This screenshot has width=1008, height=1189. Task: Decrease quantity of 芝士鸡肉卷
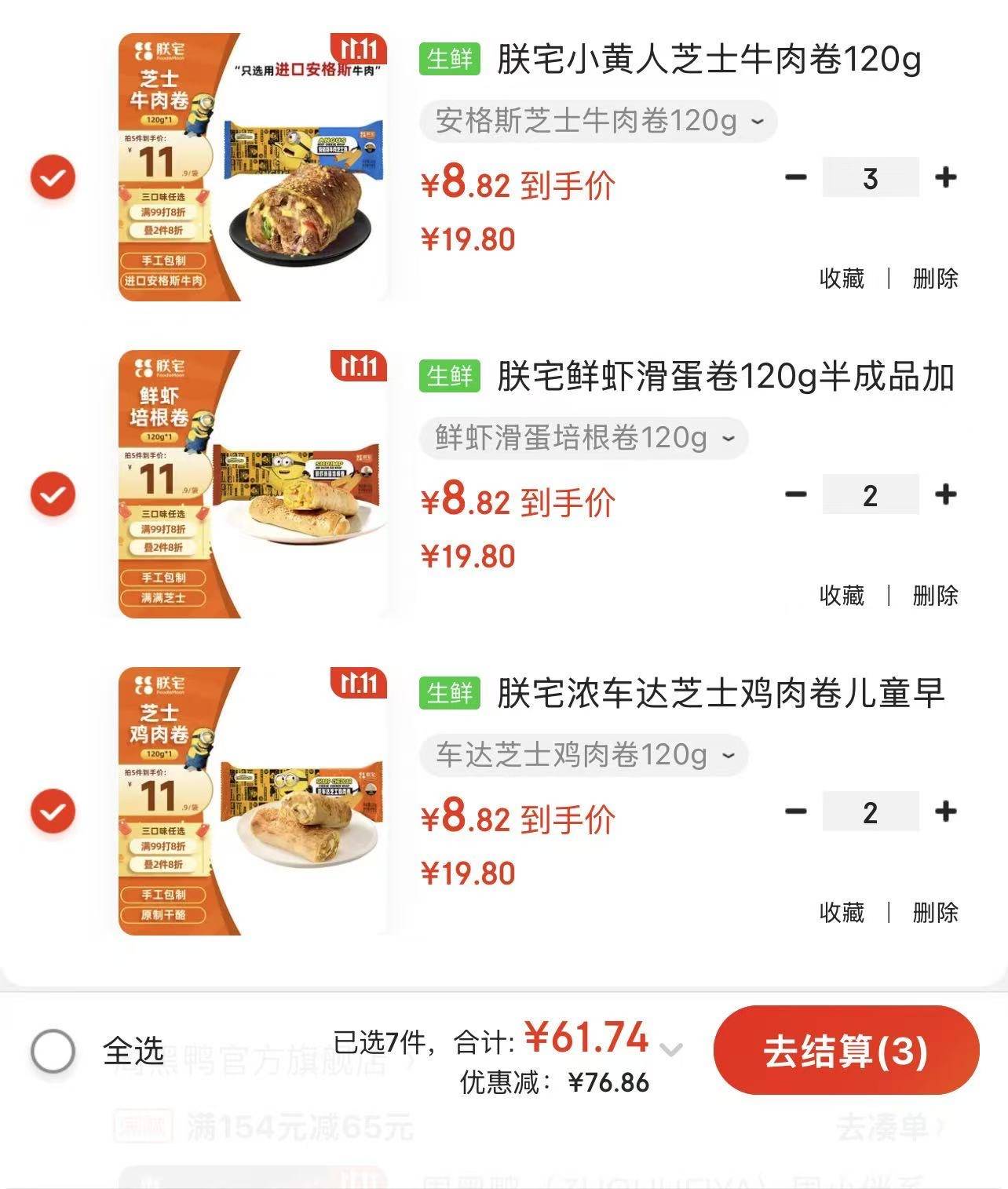click(x=796, y=812)
